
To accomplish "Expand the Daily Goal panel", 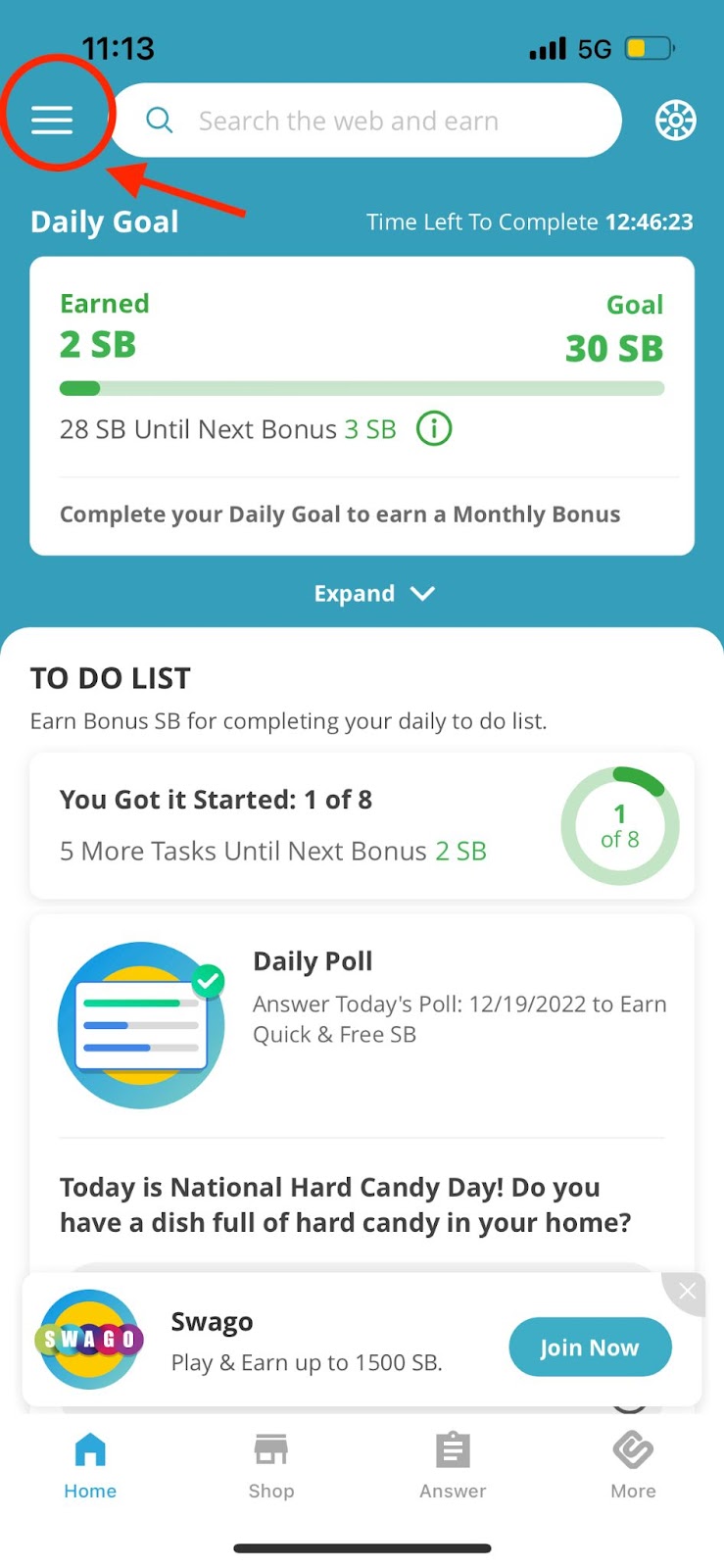I will tap(373, 594).
